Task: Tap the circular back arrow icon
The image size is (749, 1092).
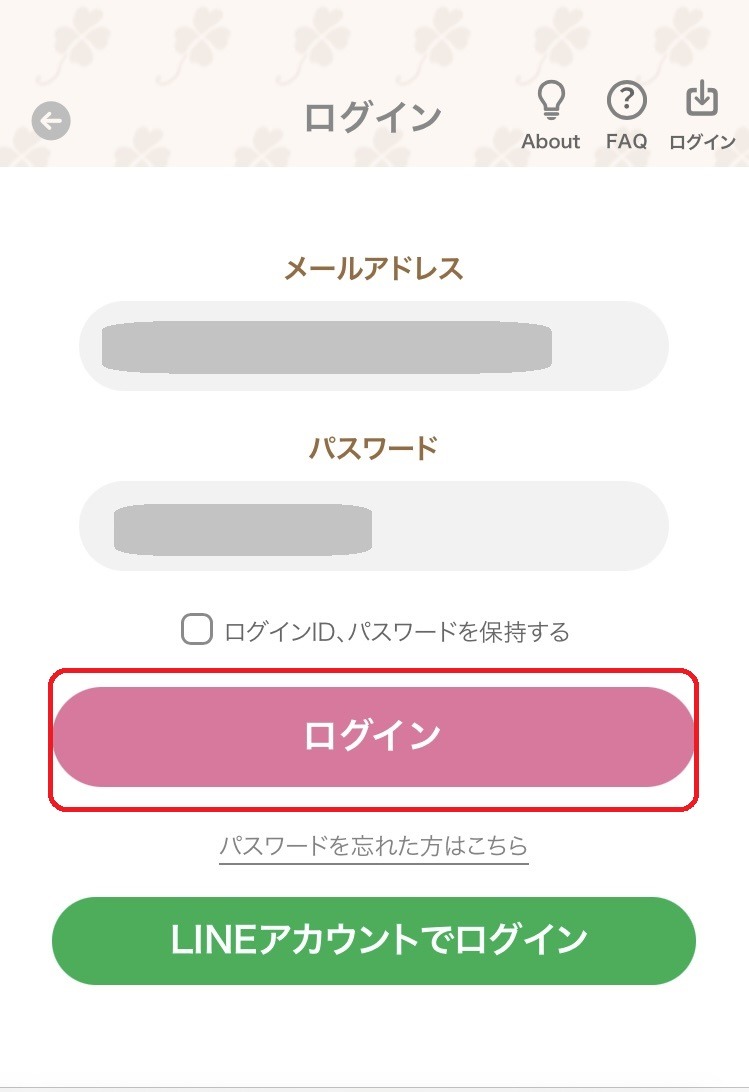Action: pyautogui.click(x=50, y=123)
